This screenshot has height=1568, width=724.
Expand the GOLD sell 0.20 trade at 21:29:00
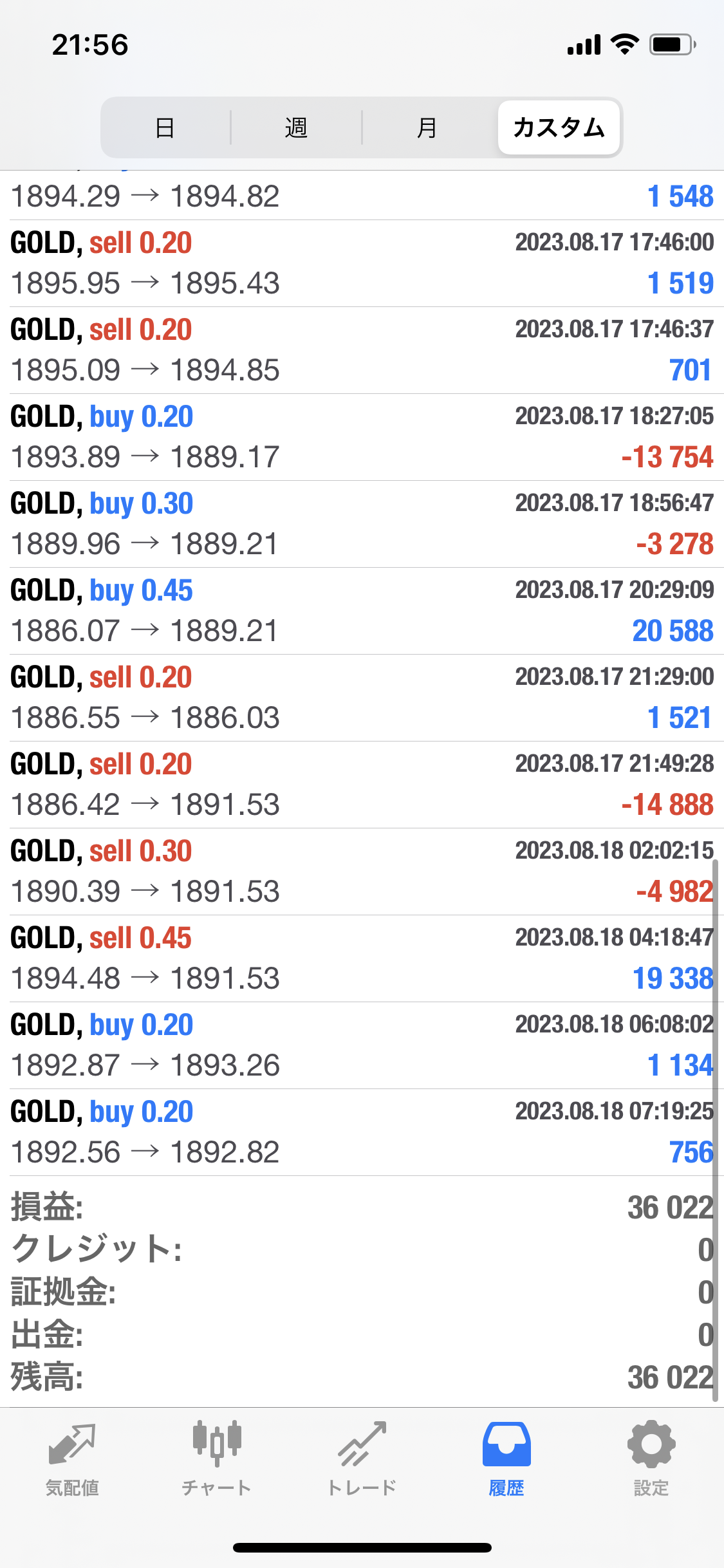tap(362, 698)
